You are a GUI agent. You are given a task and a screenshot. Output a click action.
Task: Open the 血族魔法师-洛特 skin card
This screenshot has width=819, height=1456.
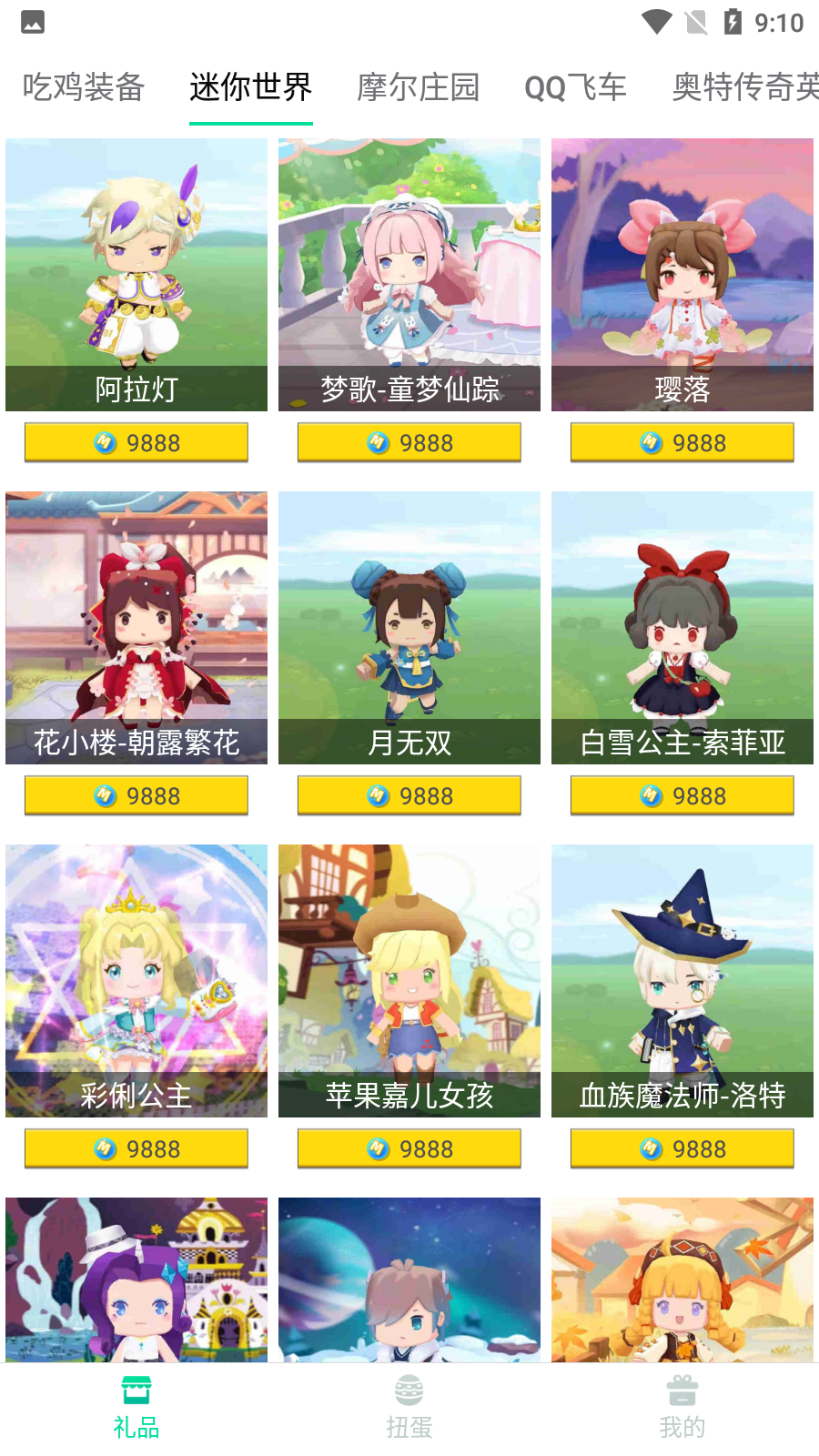[682, 980]
